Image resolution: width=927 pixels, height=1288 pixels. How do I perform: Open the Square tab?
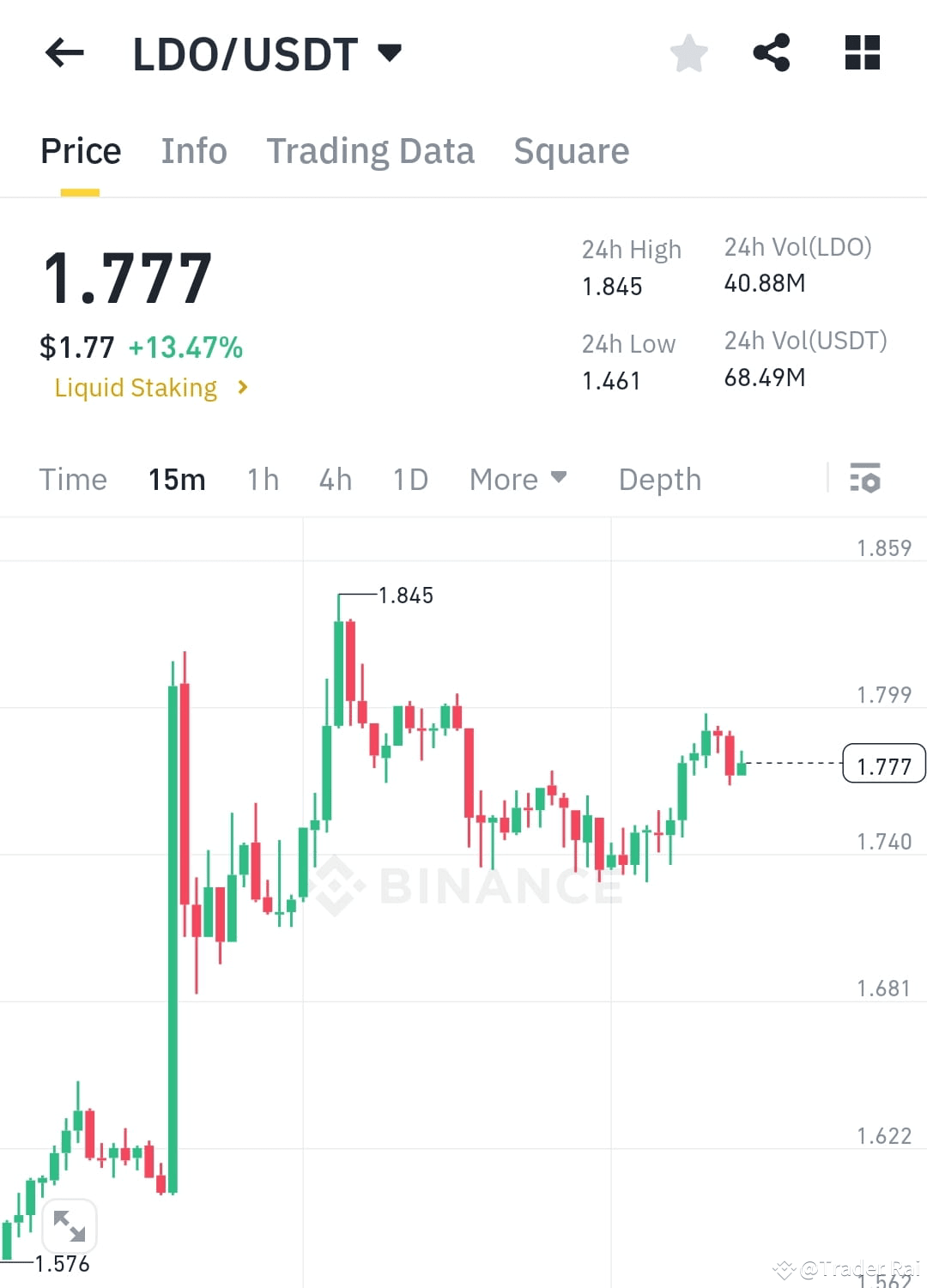pos(571,150)
